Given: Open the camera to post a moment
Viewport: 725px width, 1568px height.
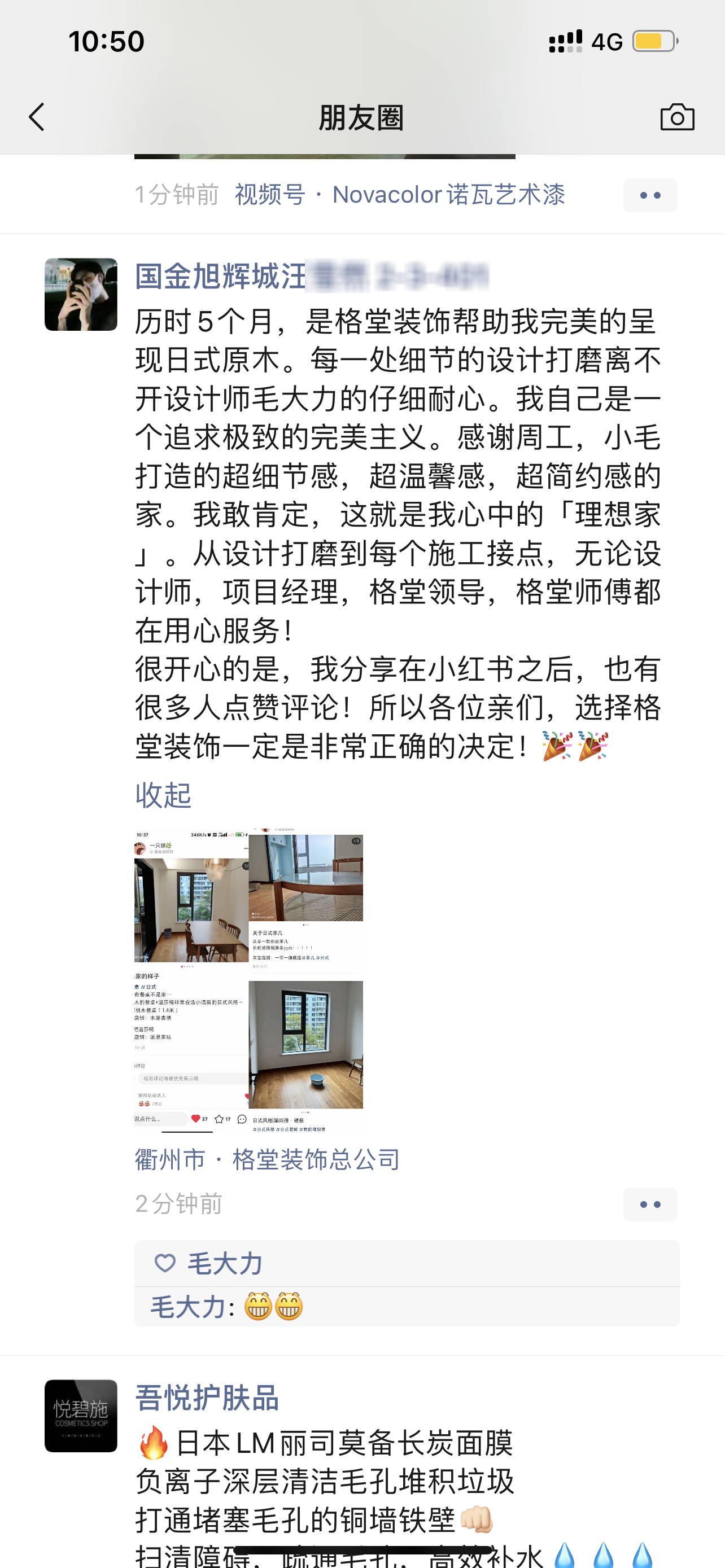Looking at the screenshot, I should [677, 117].
